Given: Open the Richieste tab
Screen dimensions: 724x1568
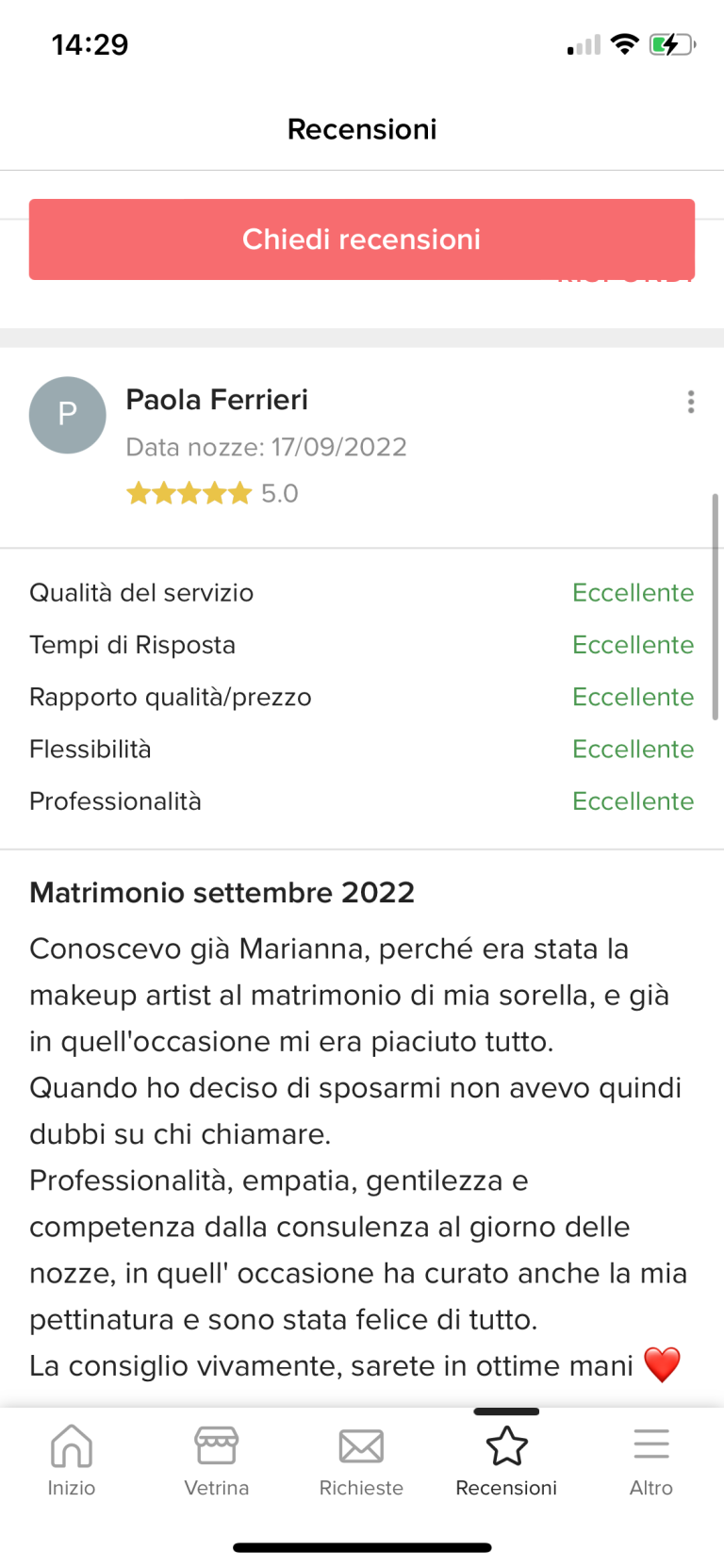Looking at the screenshot, I should click(x=361, y=1460).
